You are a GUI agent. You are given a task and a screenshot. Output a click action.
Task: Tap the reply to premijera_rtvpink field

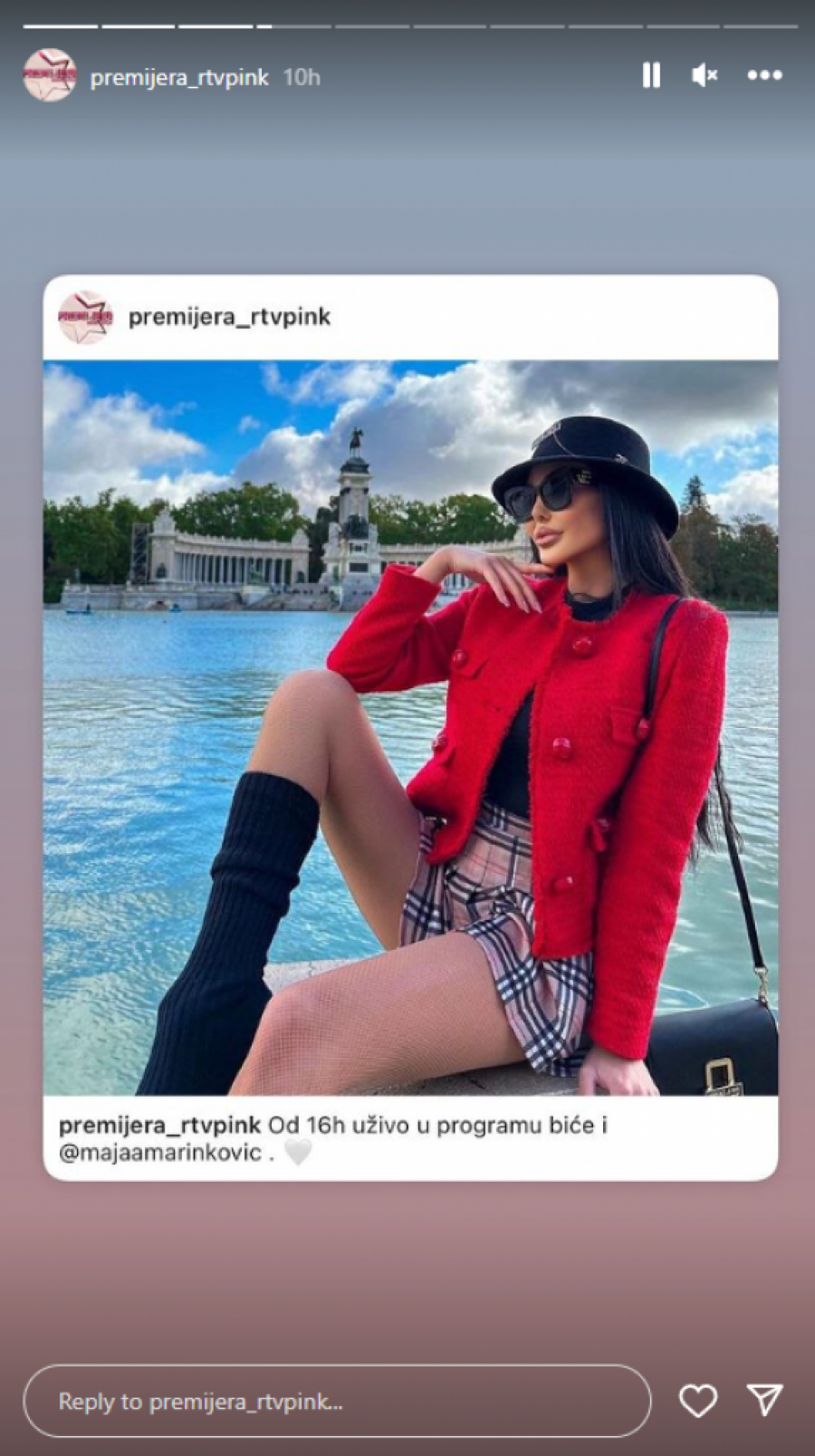(337, 1402)
